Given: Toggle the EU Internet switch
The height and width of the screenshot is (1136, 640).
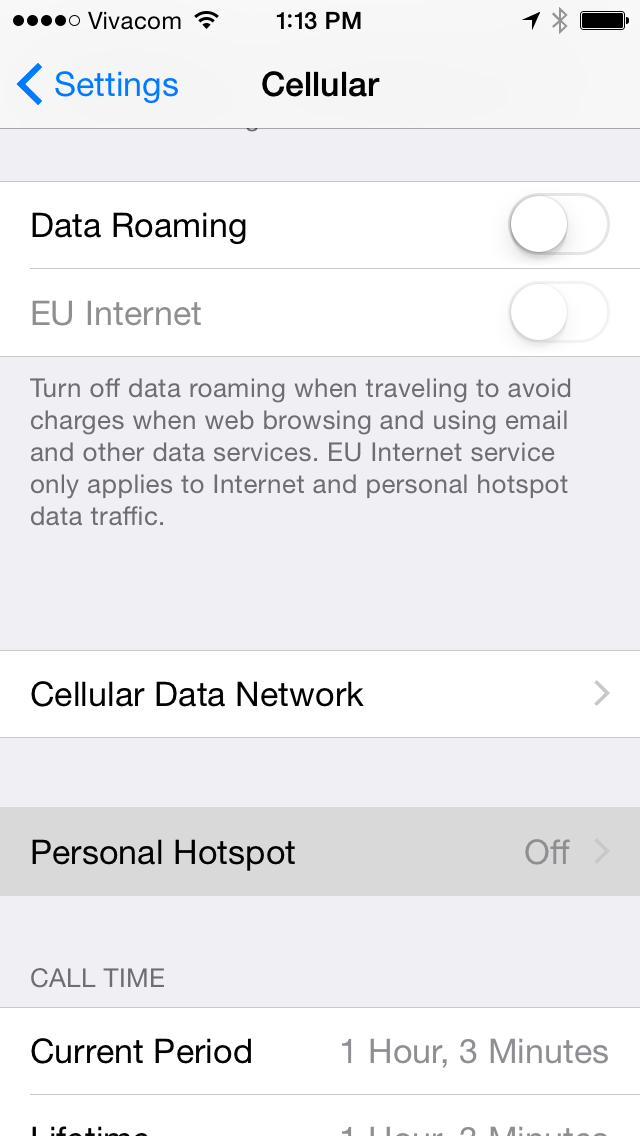Looking at the screenshot, I should (558, 313).
